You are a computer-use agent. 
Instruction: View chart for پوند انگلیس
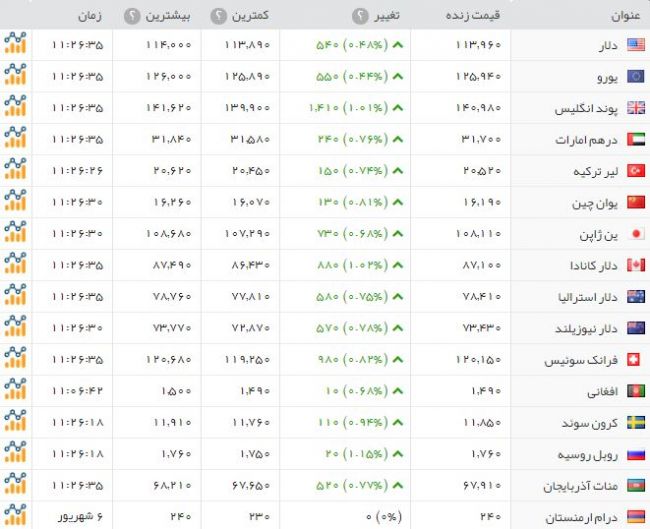[15, 107]
